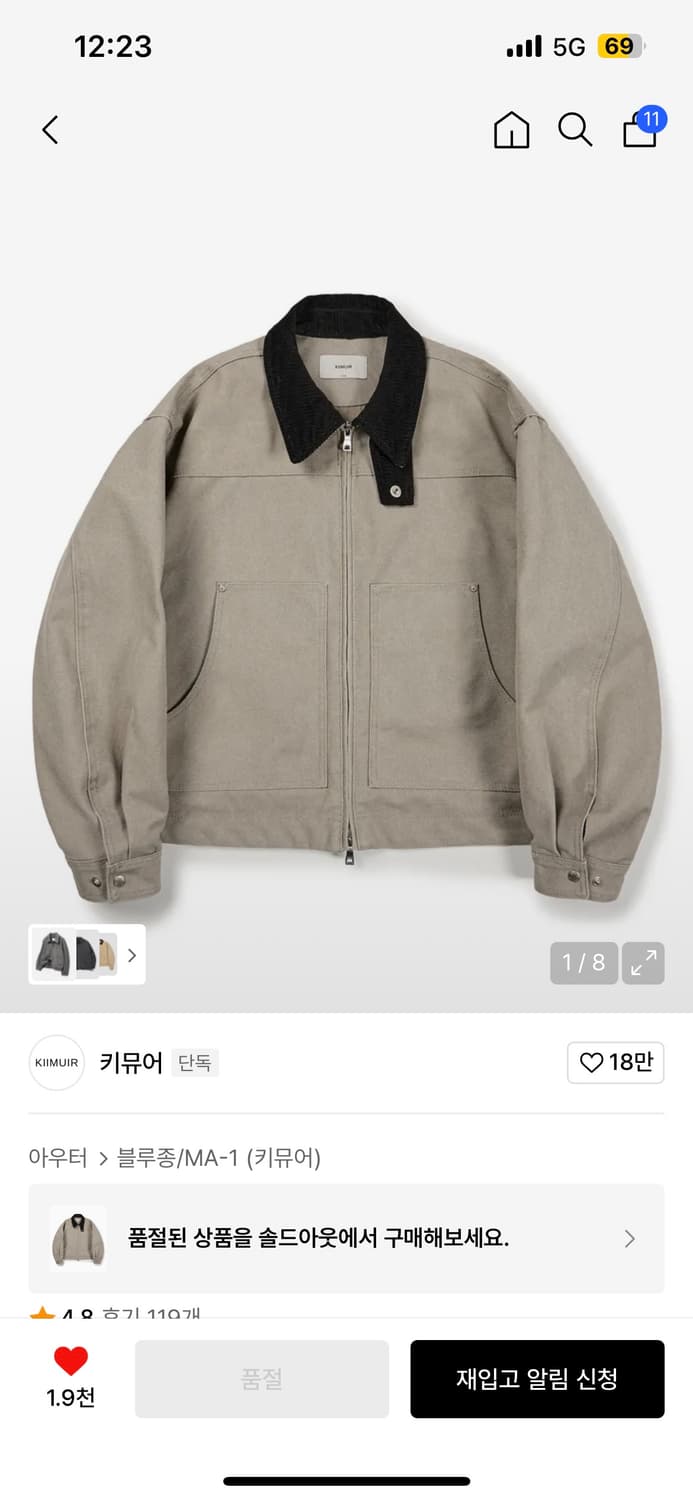Open the search icon
Screen dimensions: 693x1500
click(575, 130)
